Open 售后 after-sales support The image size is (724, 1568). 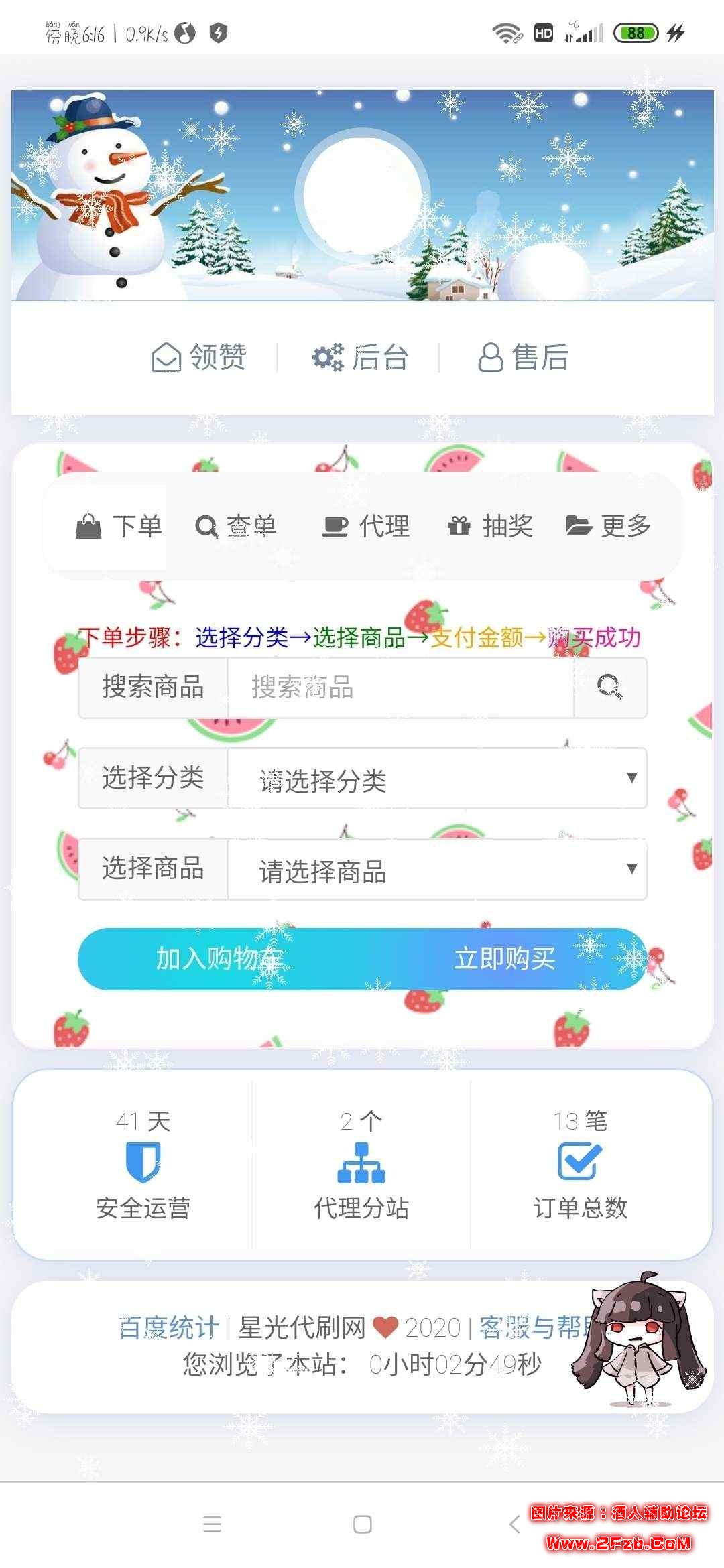(x=524, y=357)
